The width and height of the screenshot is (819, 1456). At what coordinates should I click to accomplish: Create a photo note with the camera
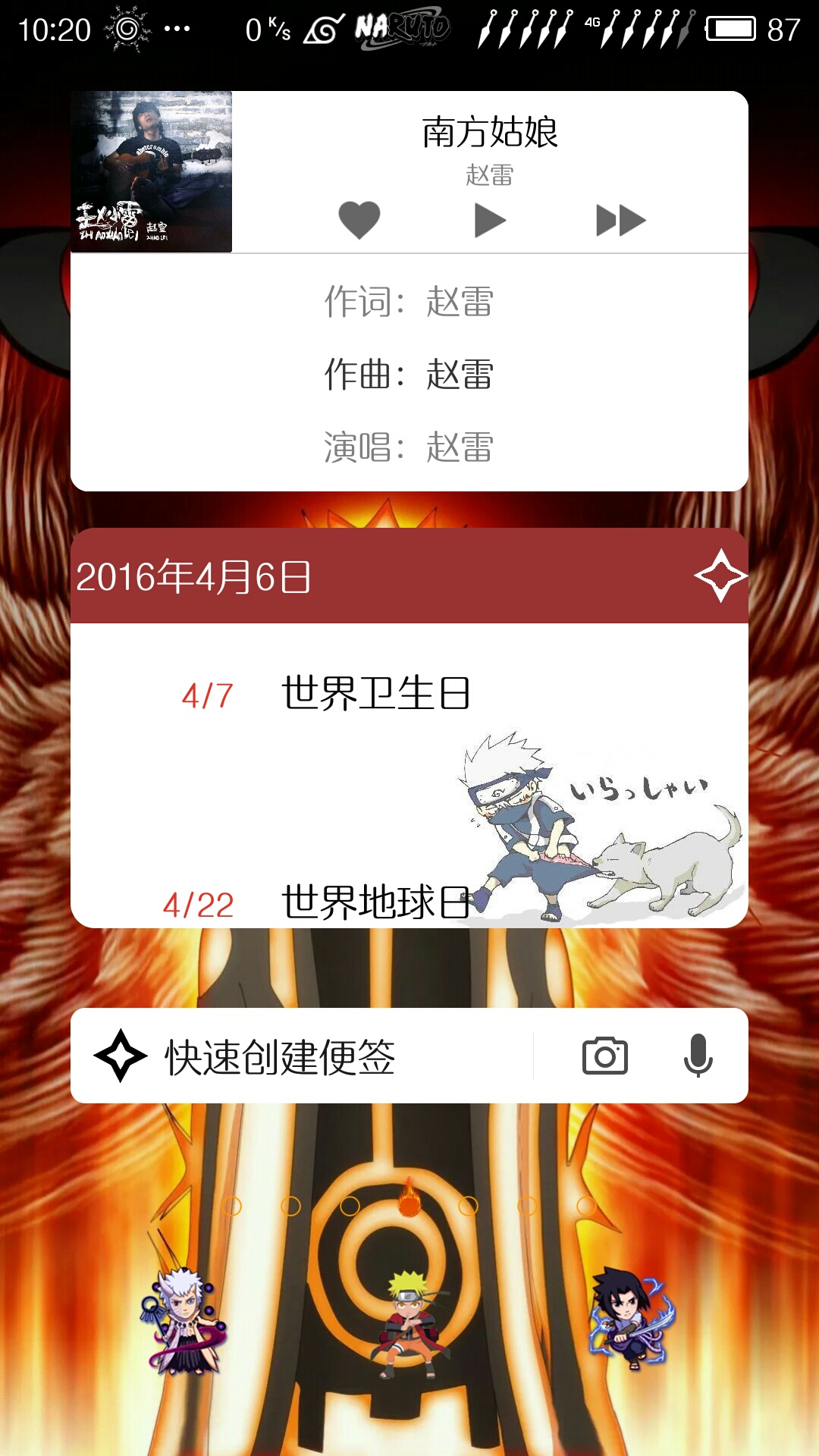point(604,1056)
